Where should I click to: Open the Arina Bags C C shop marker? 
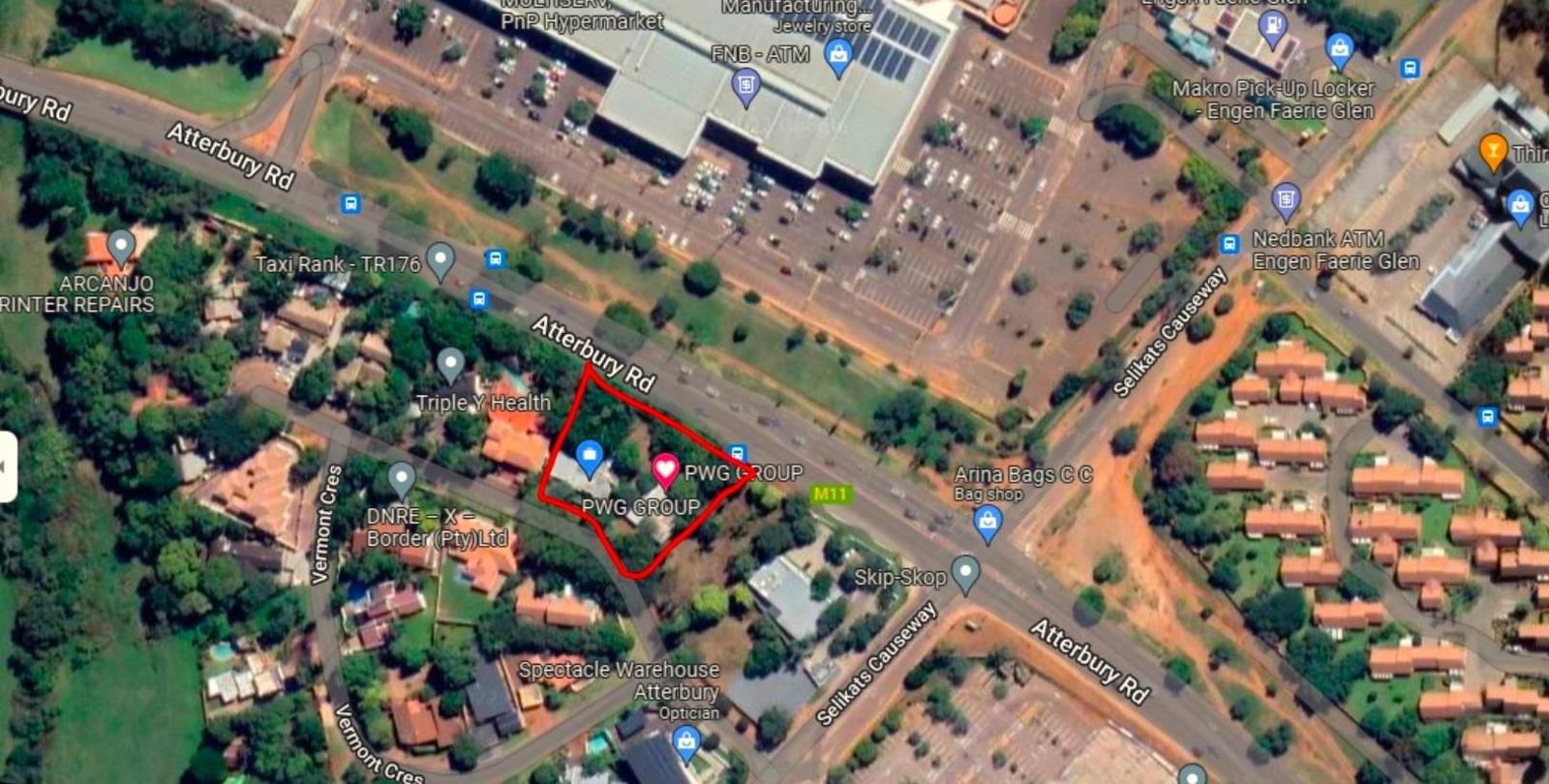987,523
